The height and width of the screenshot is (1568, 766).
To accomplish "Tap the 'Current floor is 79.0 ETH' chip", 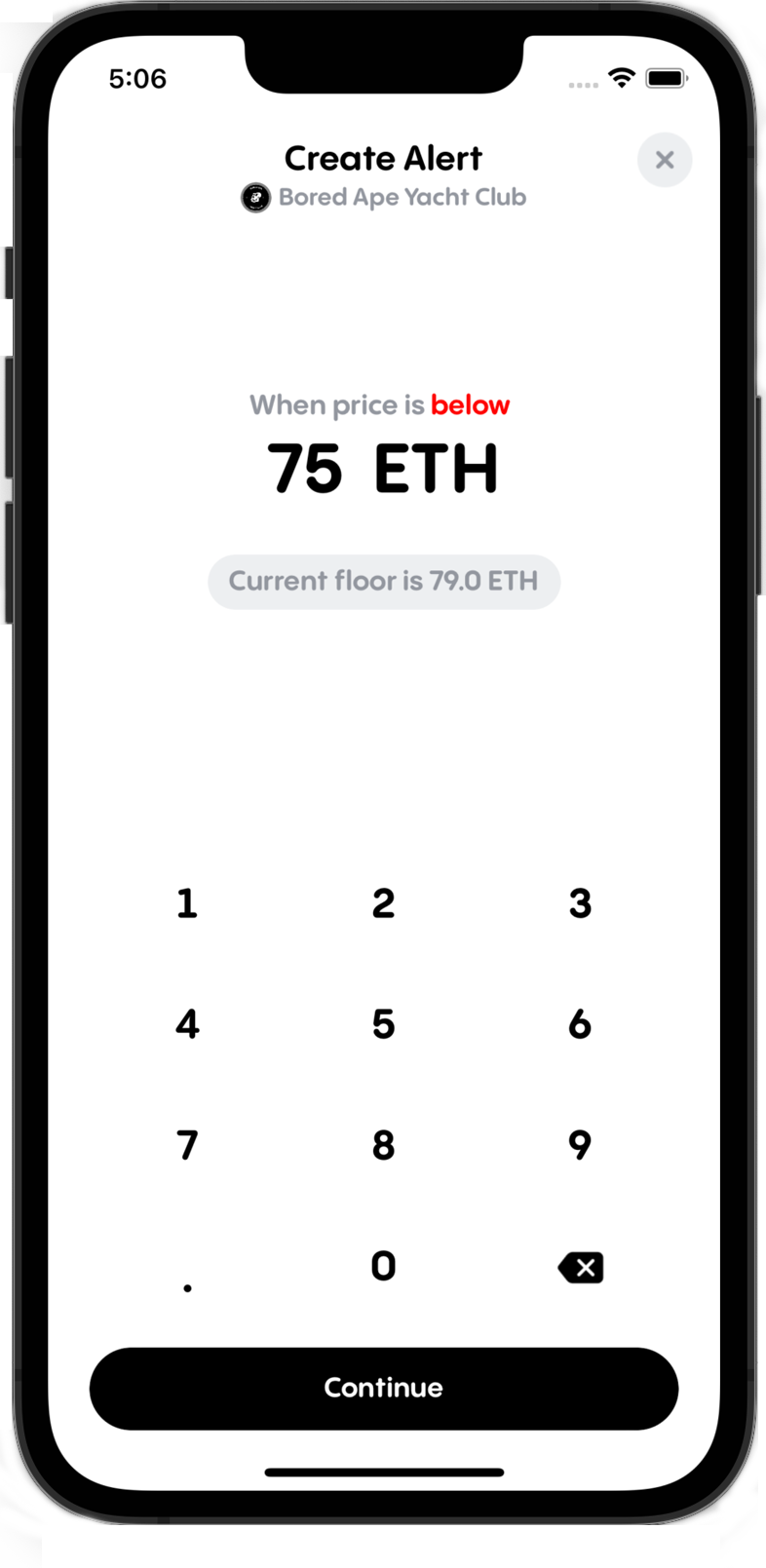I will pos(384,582).
